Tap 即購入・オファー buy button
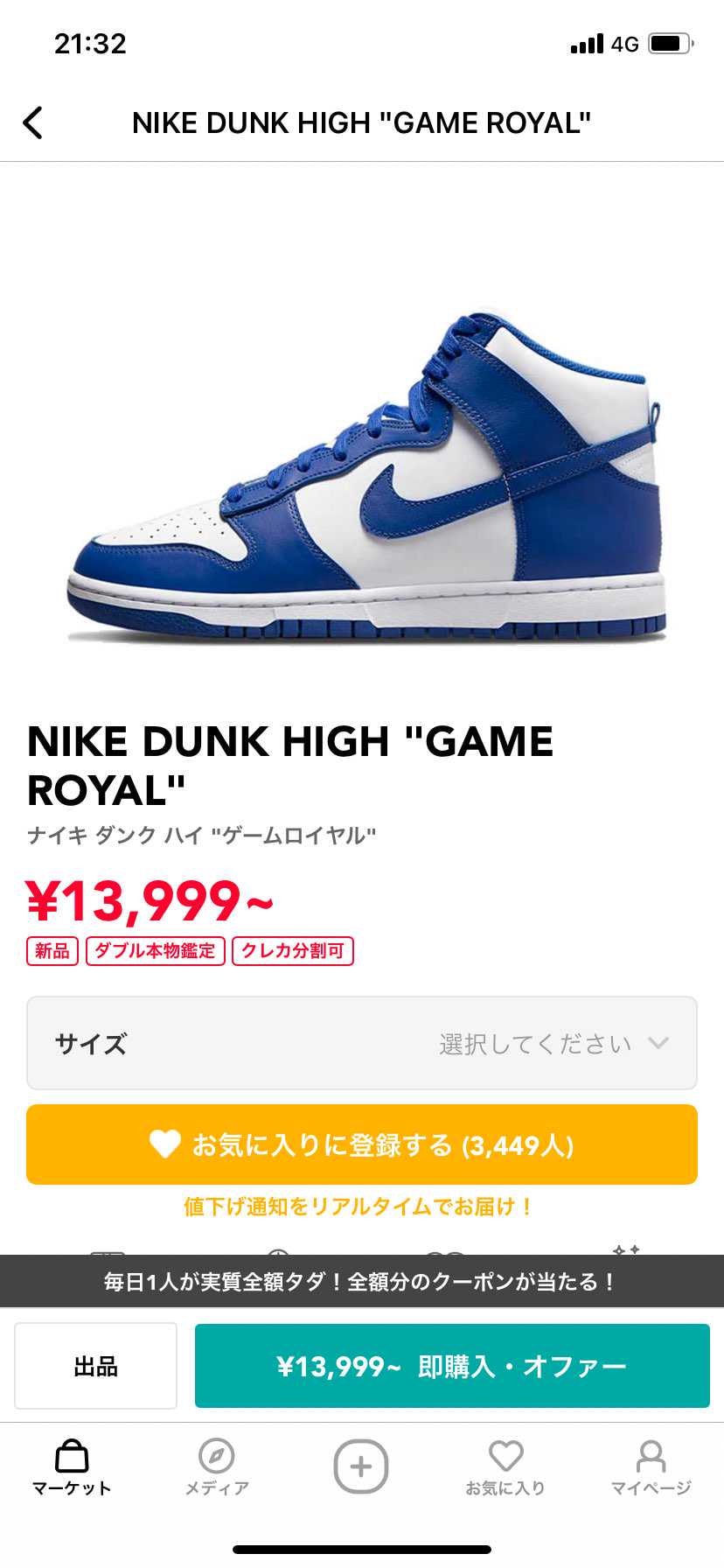Viewport: 724px width, 1568px height. [451, 1366]
